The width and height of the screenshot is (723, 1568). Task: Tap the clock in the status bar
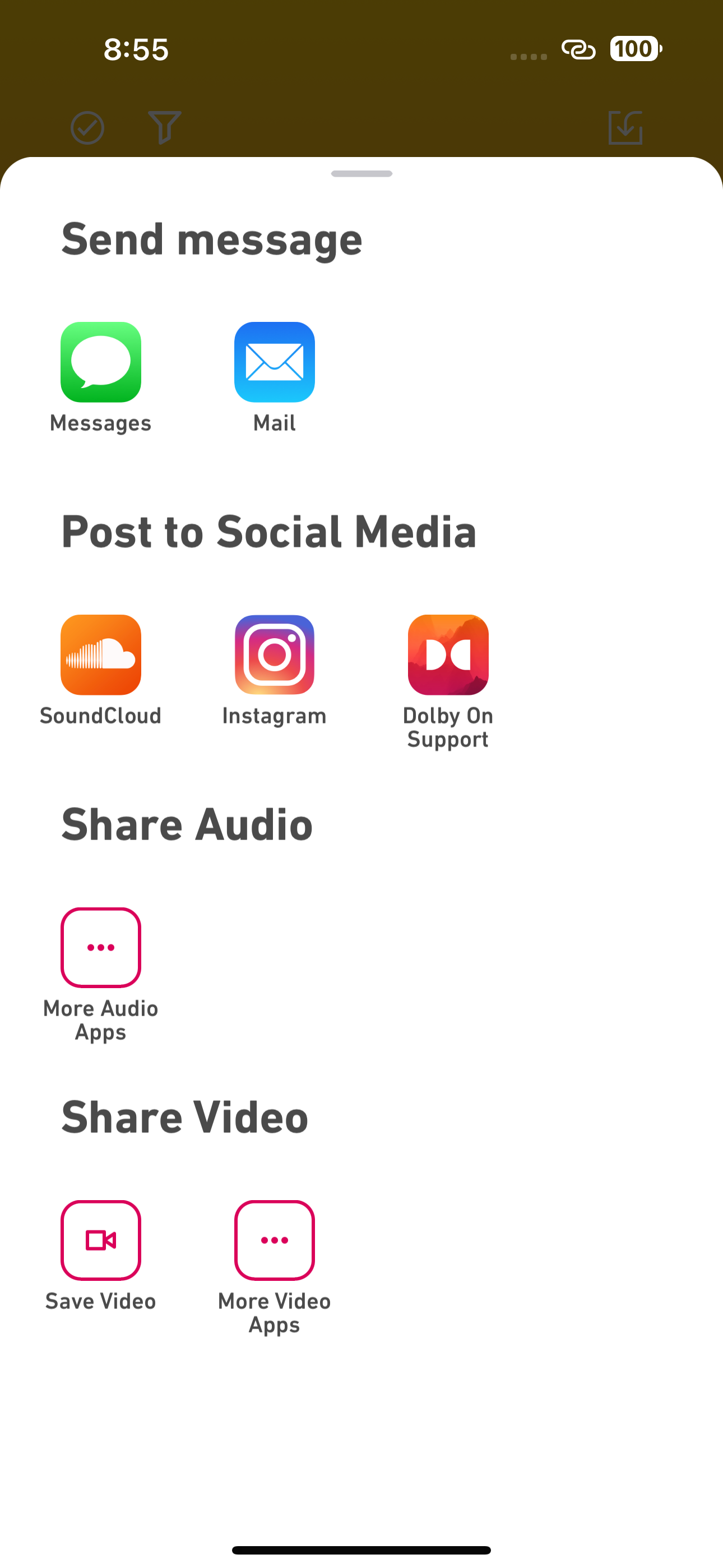(136, 50)
